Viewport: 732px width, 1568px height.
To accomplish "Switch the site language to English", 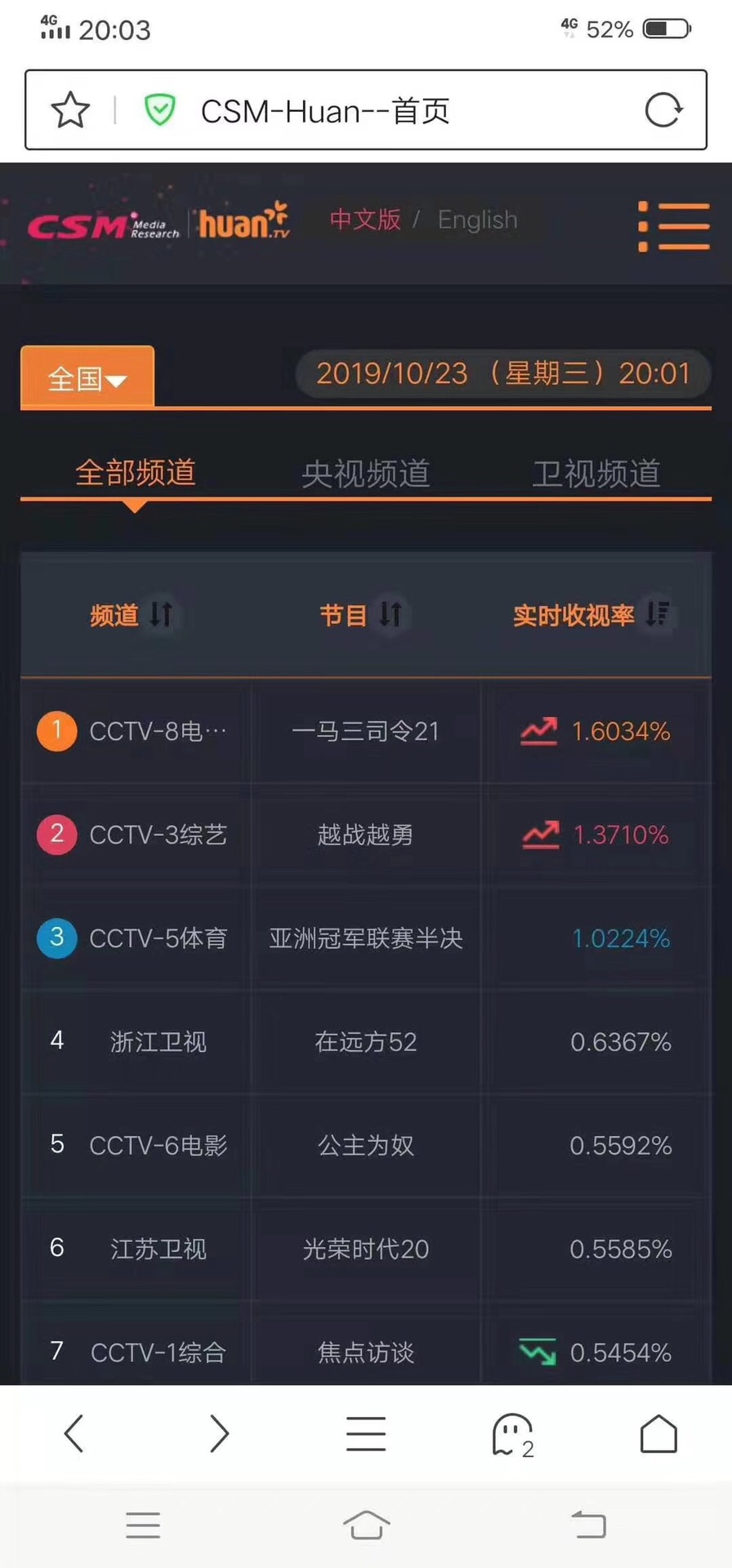I will pyautogui.click(x=477, y=220).
